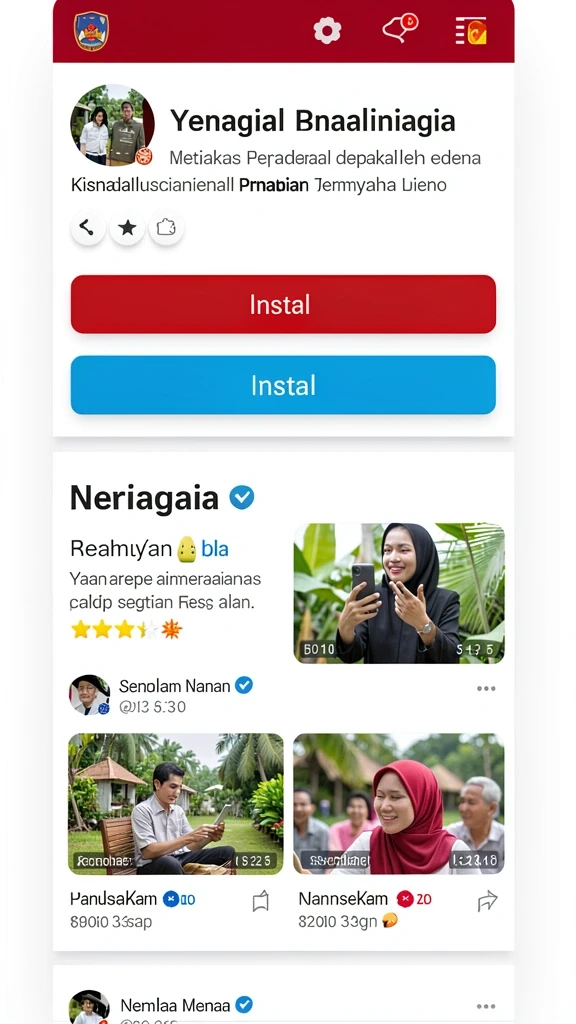Screen dimensions: 576x1024
Task: Open the chat bubble with notification badge
Action: click(x=400, y=27)
